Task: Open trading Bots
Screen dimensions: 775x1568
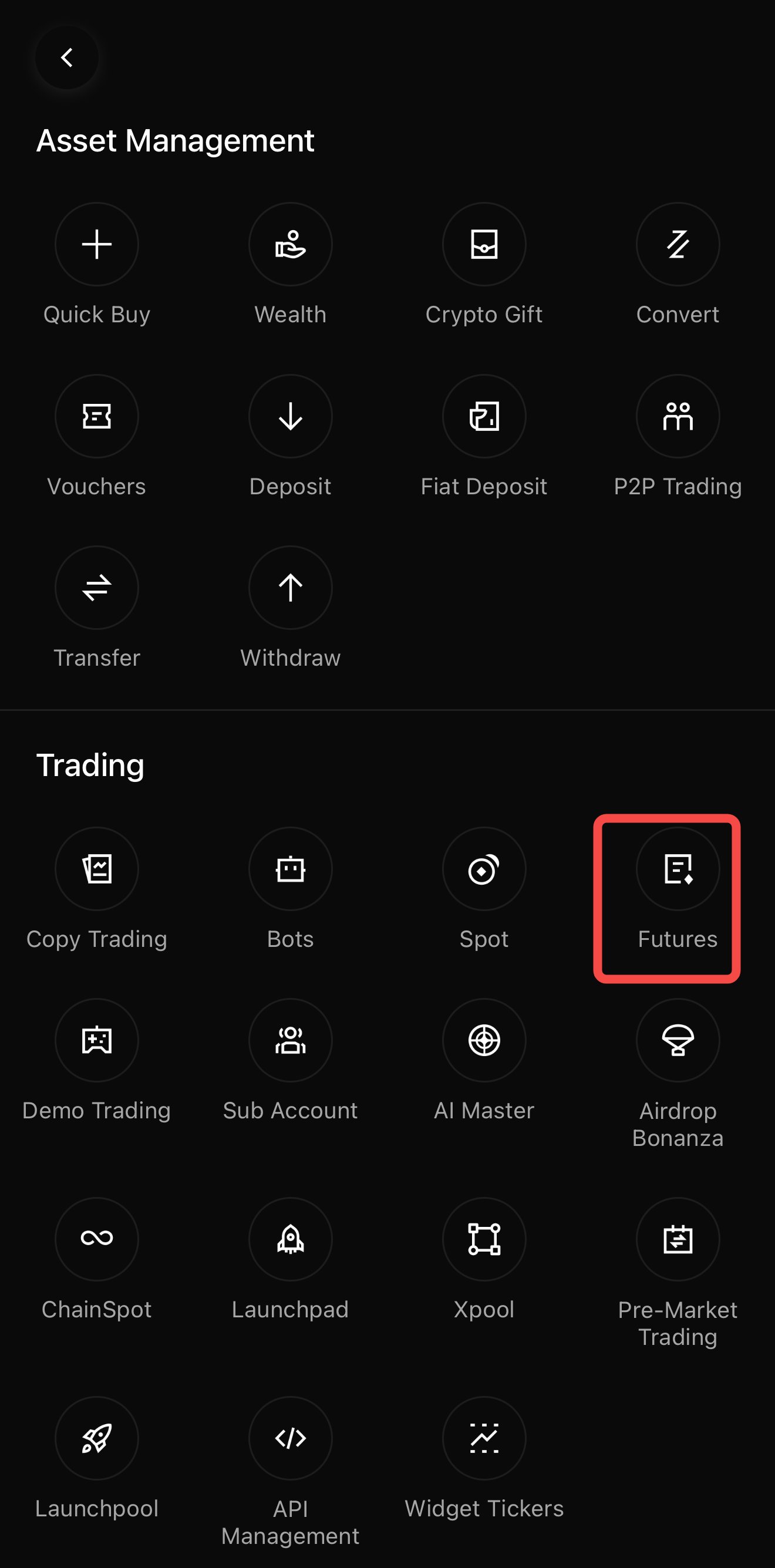Action: (x=291, y=869)
